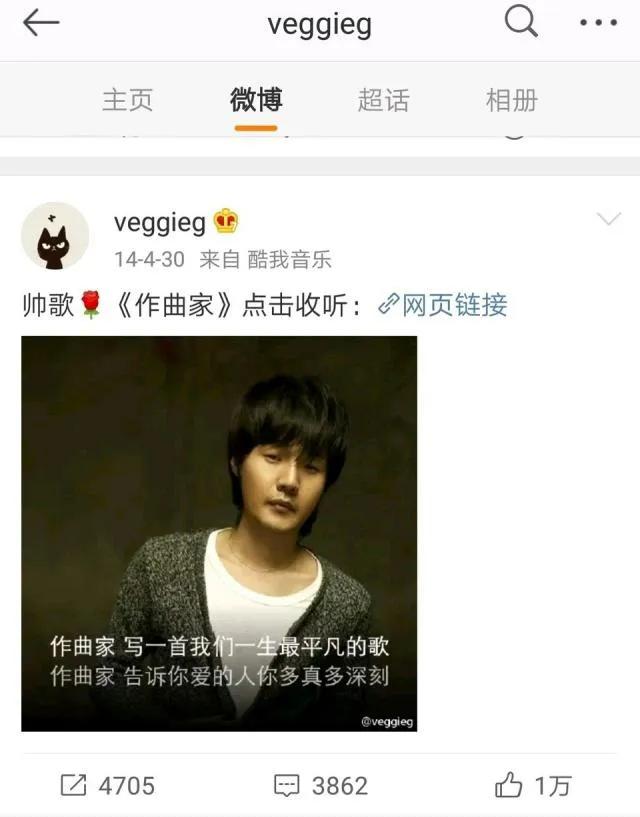Open the 网页链接 link in the post

443,305
